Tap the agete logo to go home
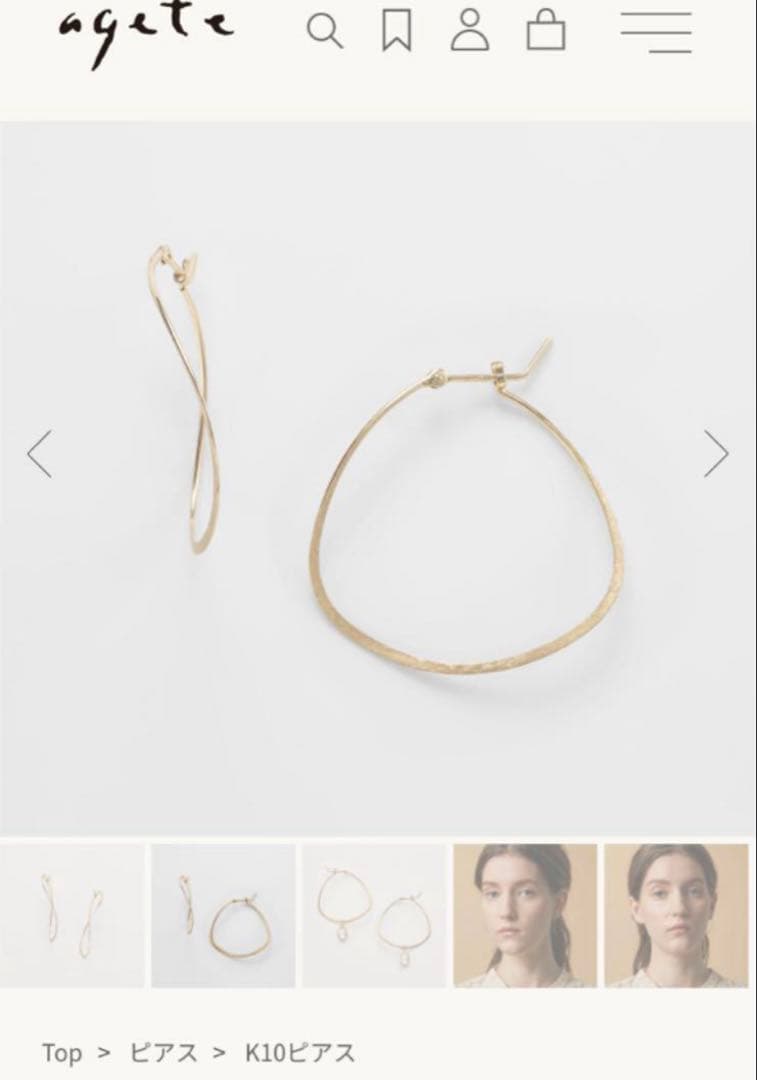Screen dimensions: 757x1080 (x=147, y=31)
